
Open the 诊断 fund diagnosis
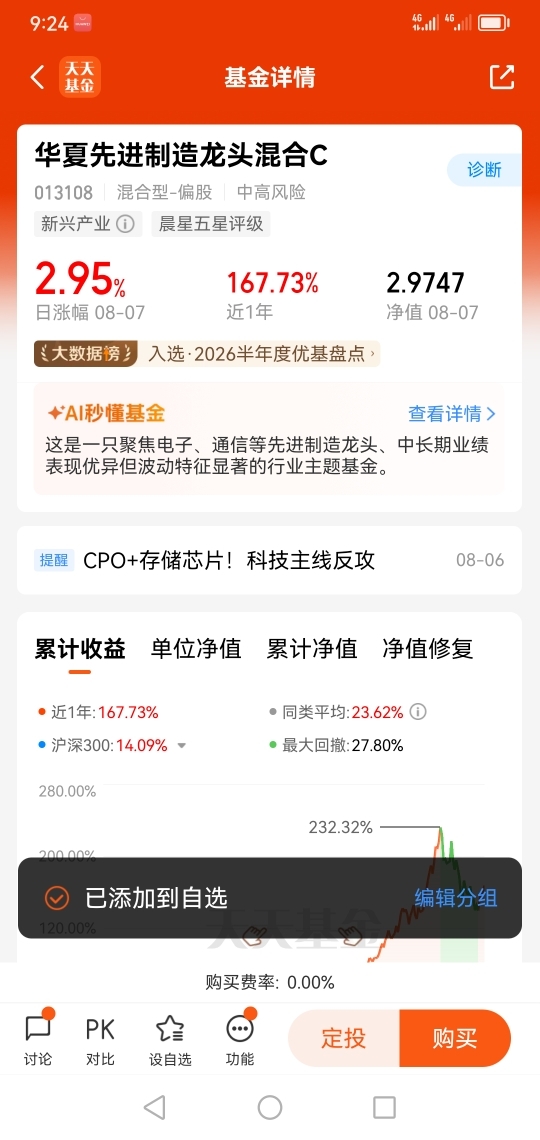click(x=484, y=170)
